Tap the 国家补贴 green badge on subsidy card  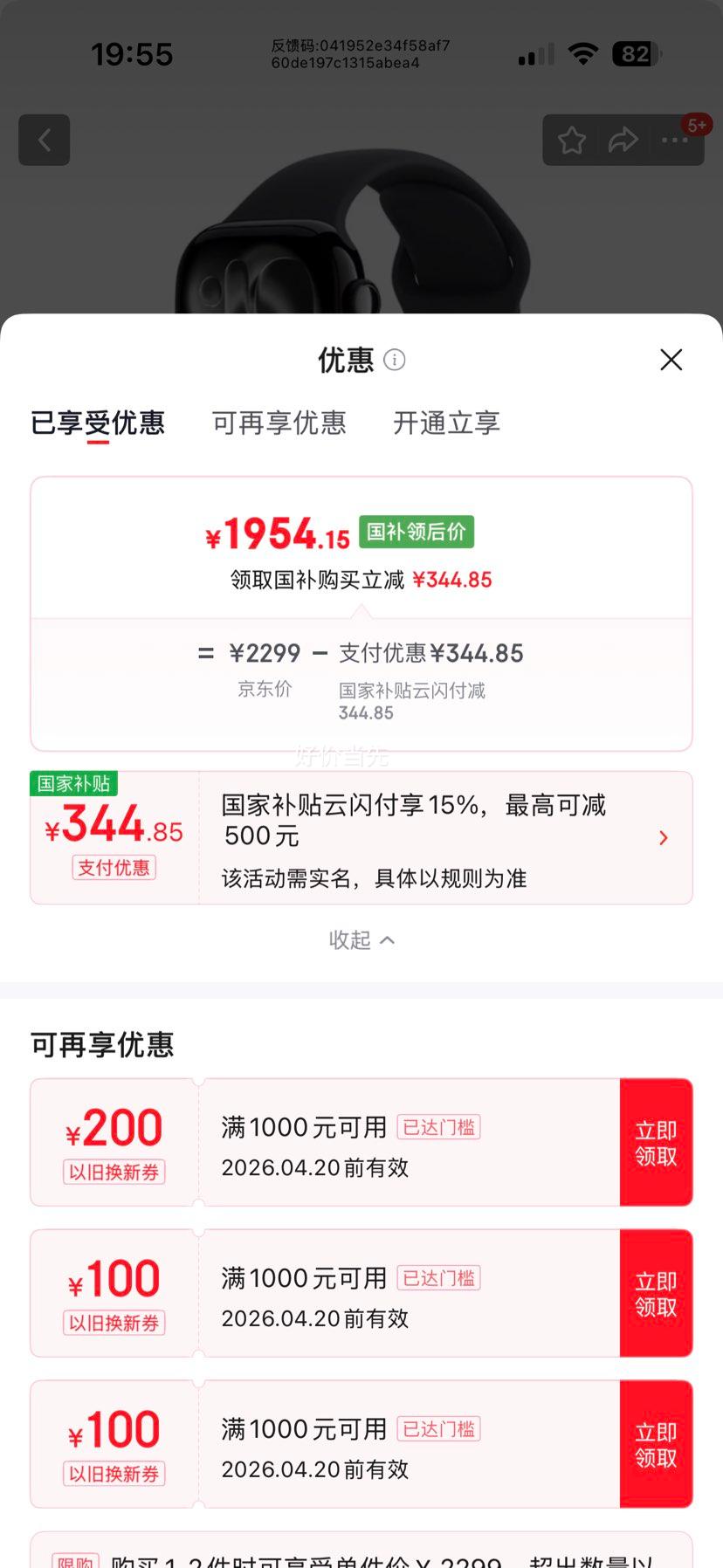[x=73, y=784]
